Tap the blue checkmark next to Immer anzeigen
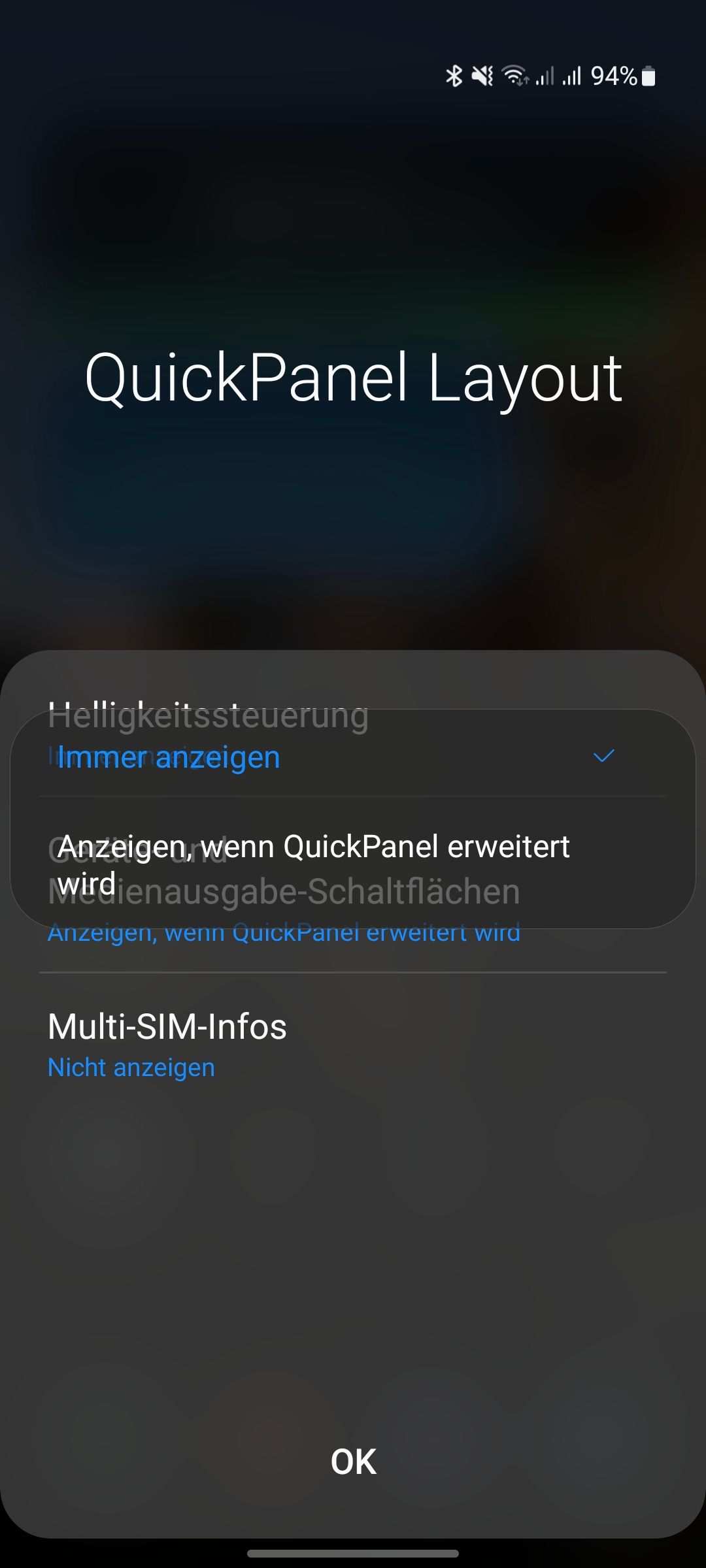The image size is (706, 1568). (602, 758)
